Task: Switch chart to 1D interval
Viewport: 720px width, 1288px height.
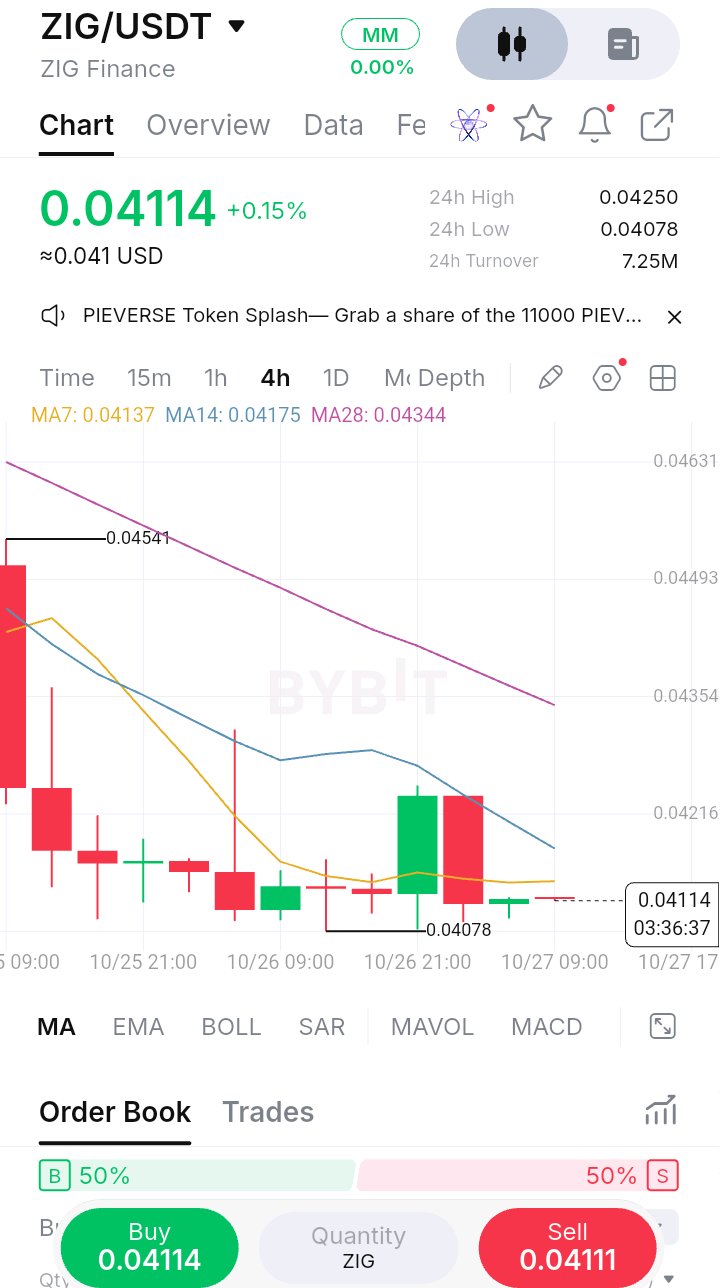Action: tap(335, 378)
